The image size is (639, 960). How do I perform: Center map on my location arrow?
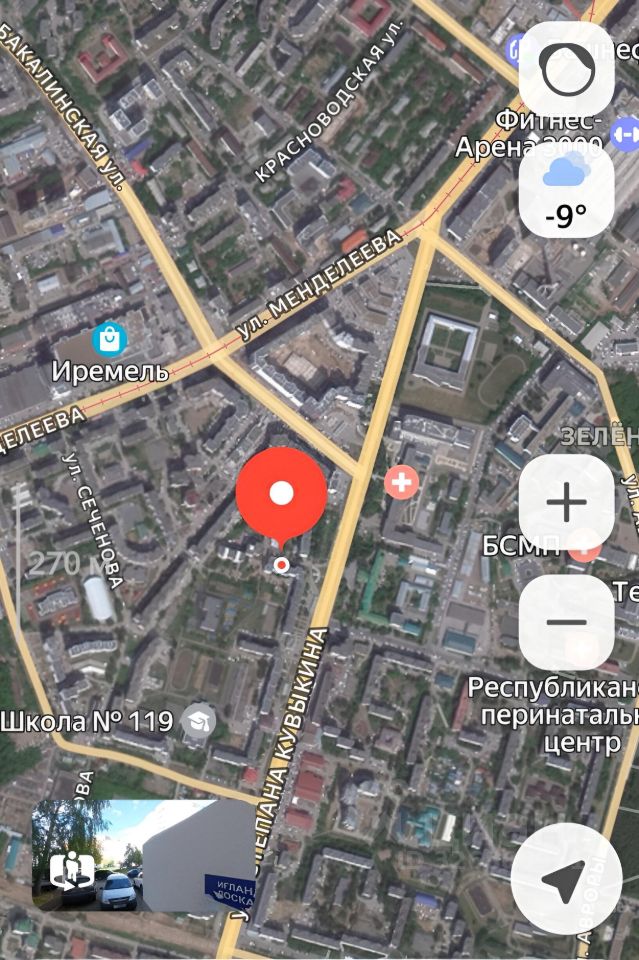coord(565,880)
